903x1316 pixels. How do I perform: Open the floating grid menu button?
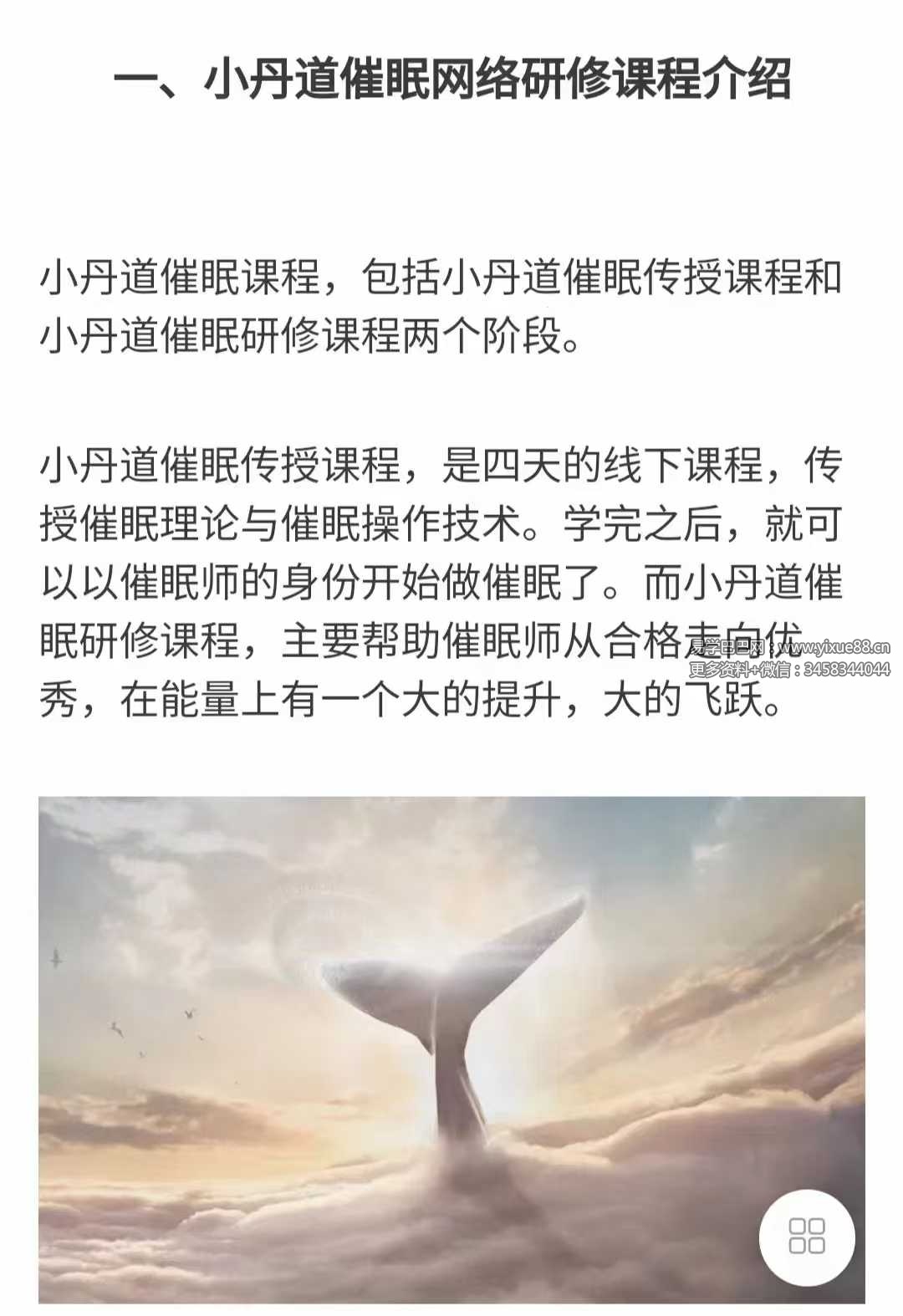pyautogui.click(x=806, y=1236)
